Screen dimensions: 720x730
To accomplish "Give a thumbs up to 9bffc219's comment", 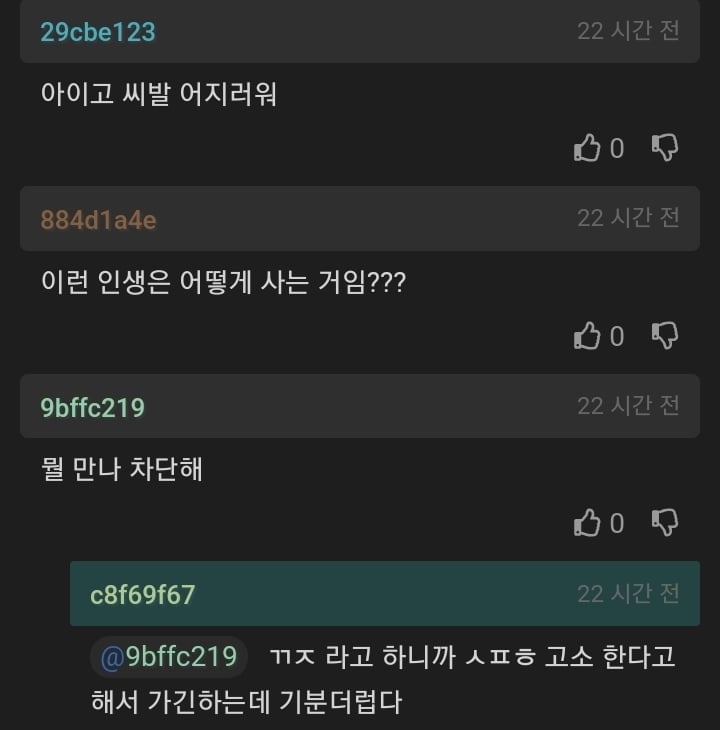I will click(588, 523).
